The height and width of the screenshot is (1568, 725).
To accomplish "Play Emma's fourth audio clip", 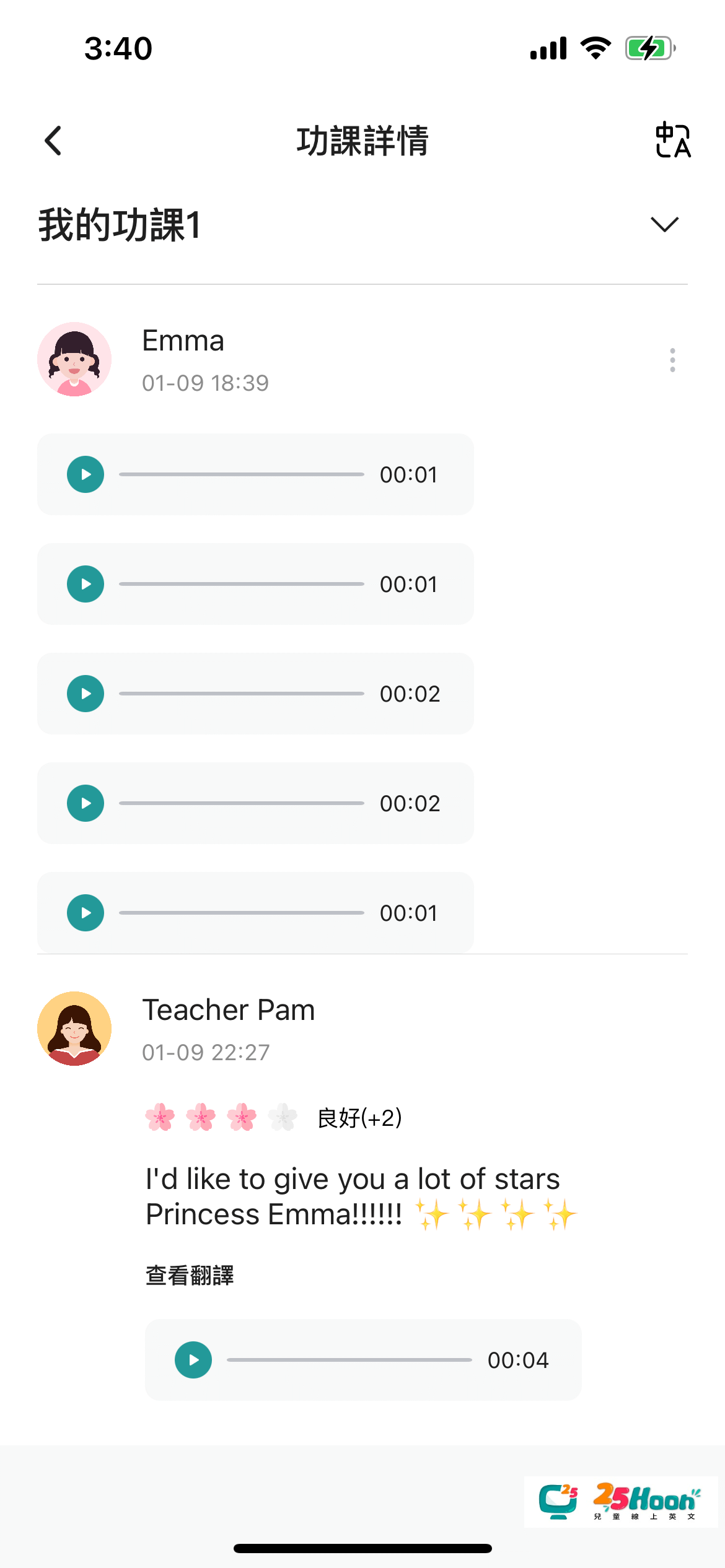I will tap(86, 803).
